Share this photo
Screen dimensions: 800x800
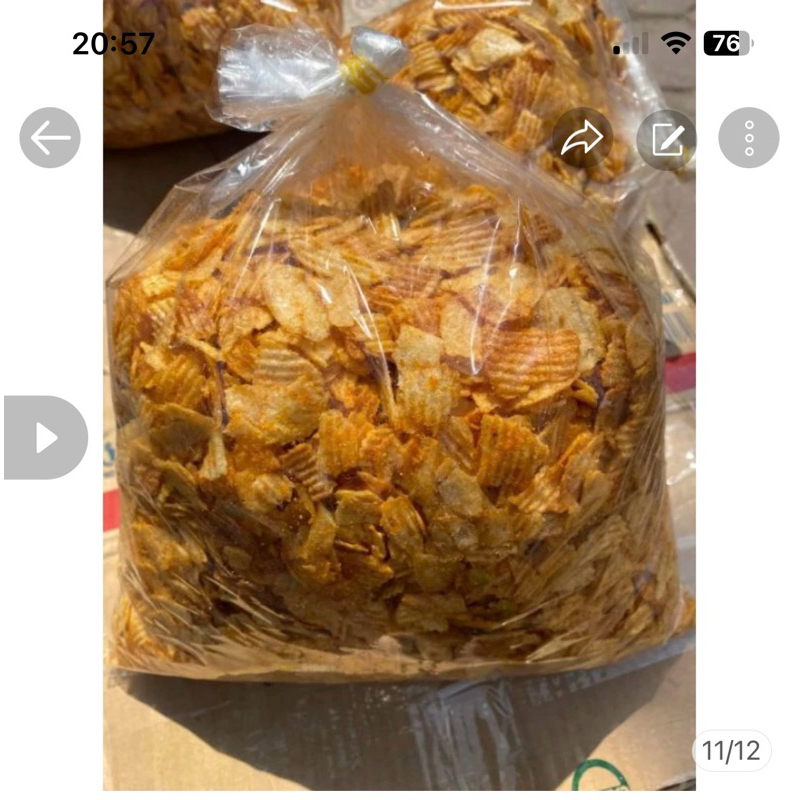coord(582,138)
